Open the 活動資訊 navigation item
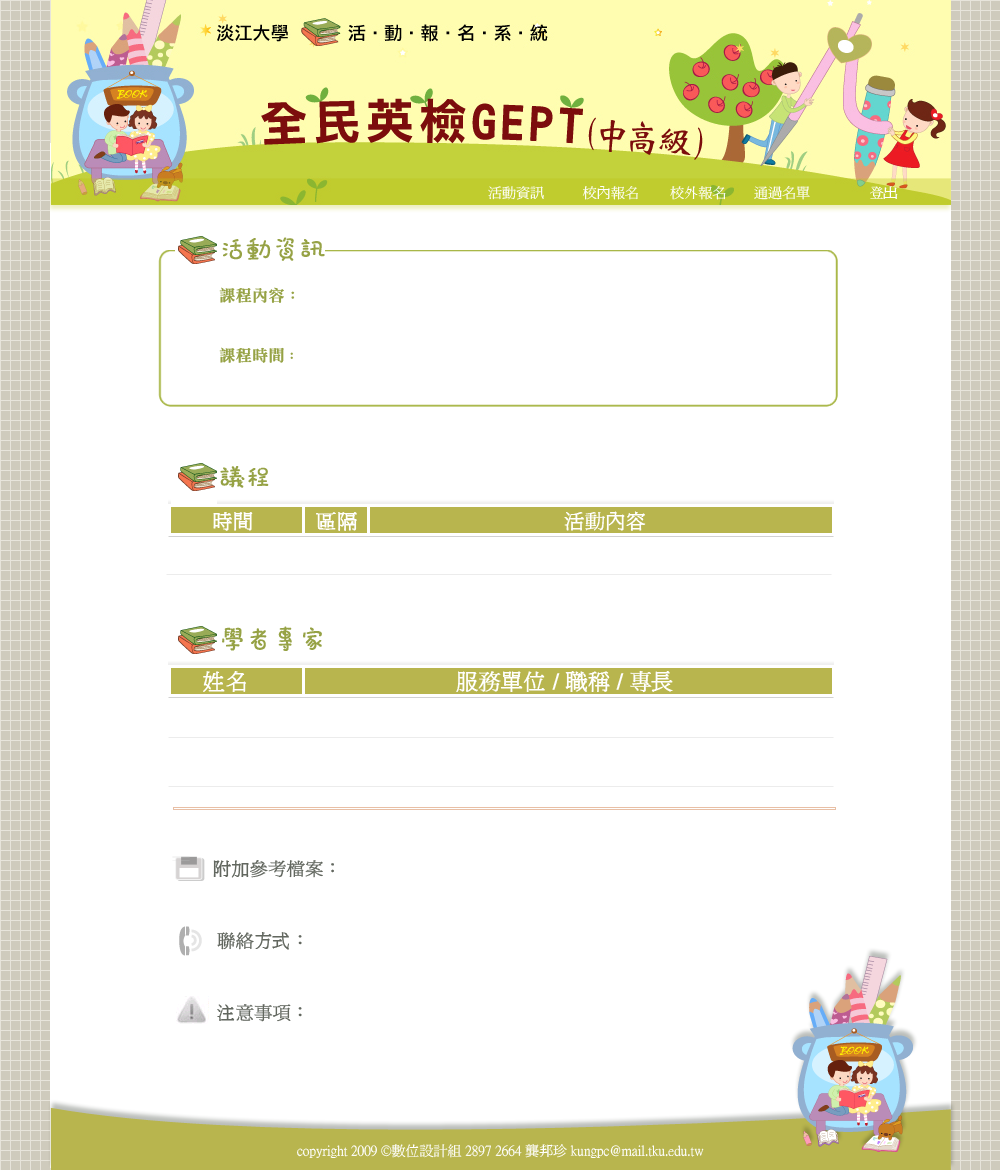This screenshot has width=1000, height=1170. 516,194
